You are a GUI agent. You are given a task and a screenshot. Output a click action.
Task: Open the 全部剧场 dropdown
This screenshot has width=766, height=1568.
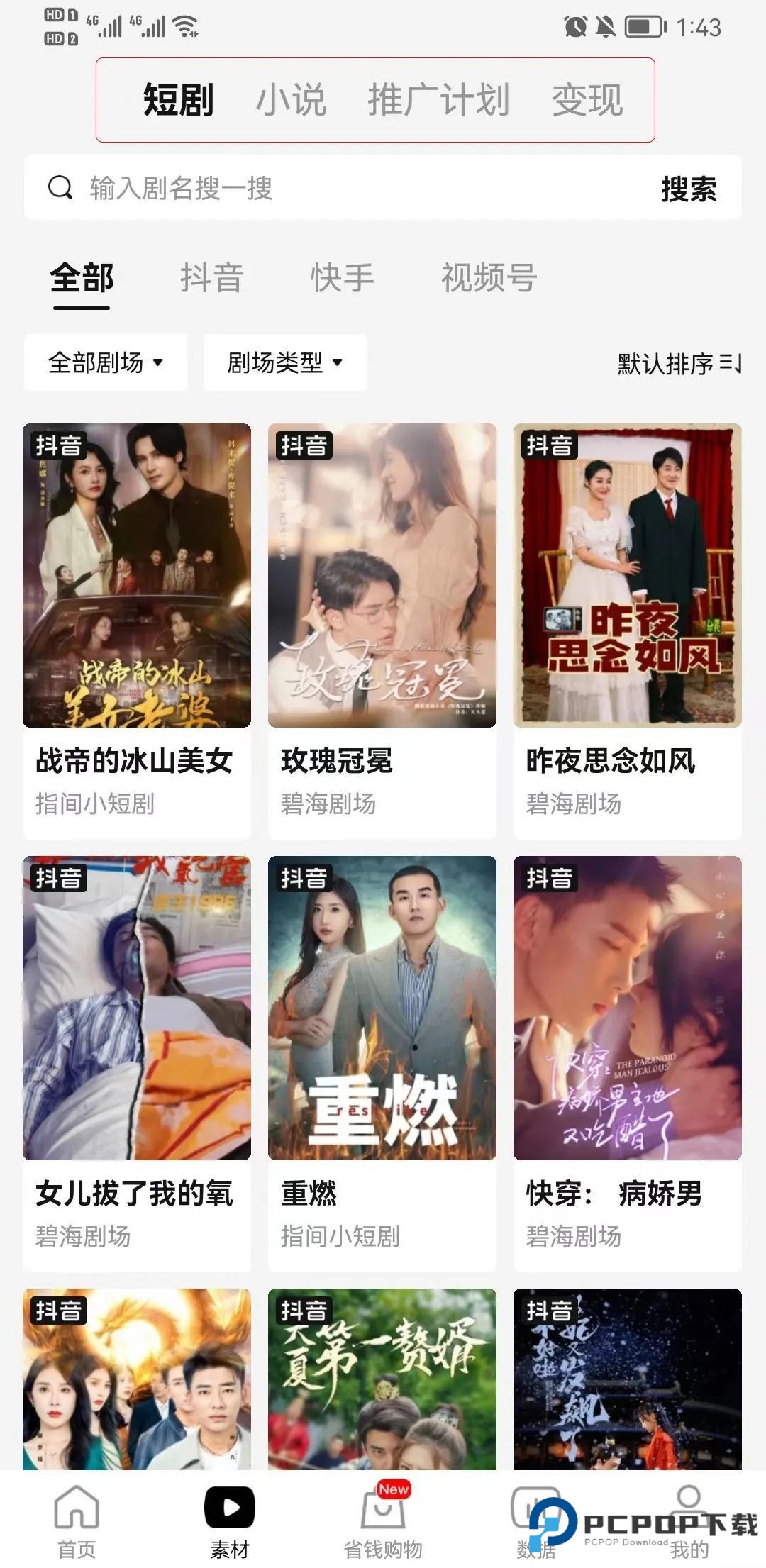pyautogui.click(x=104, y=362)
